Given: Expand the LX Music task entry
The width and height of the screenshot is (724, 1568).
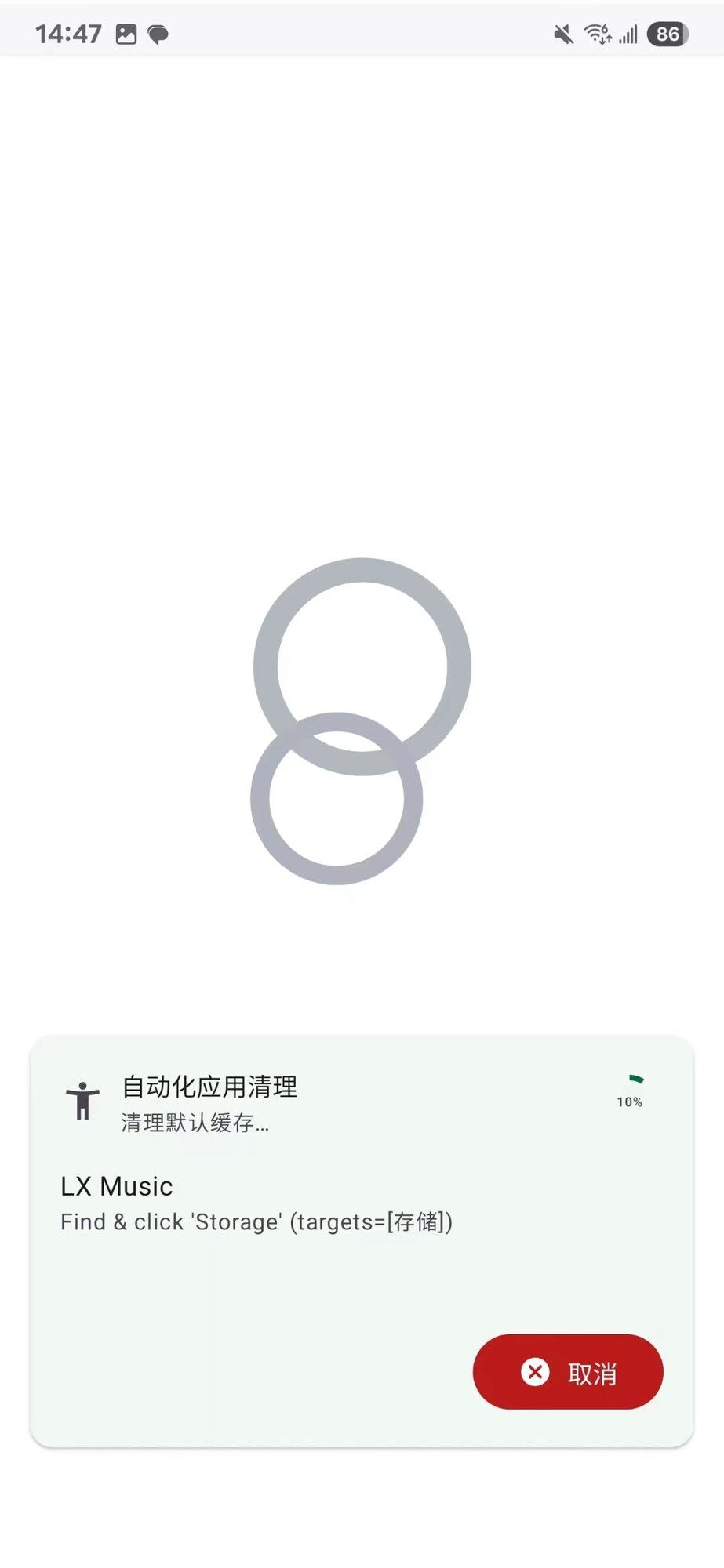Looking at the screenshot, I should click(116, 1186).
